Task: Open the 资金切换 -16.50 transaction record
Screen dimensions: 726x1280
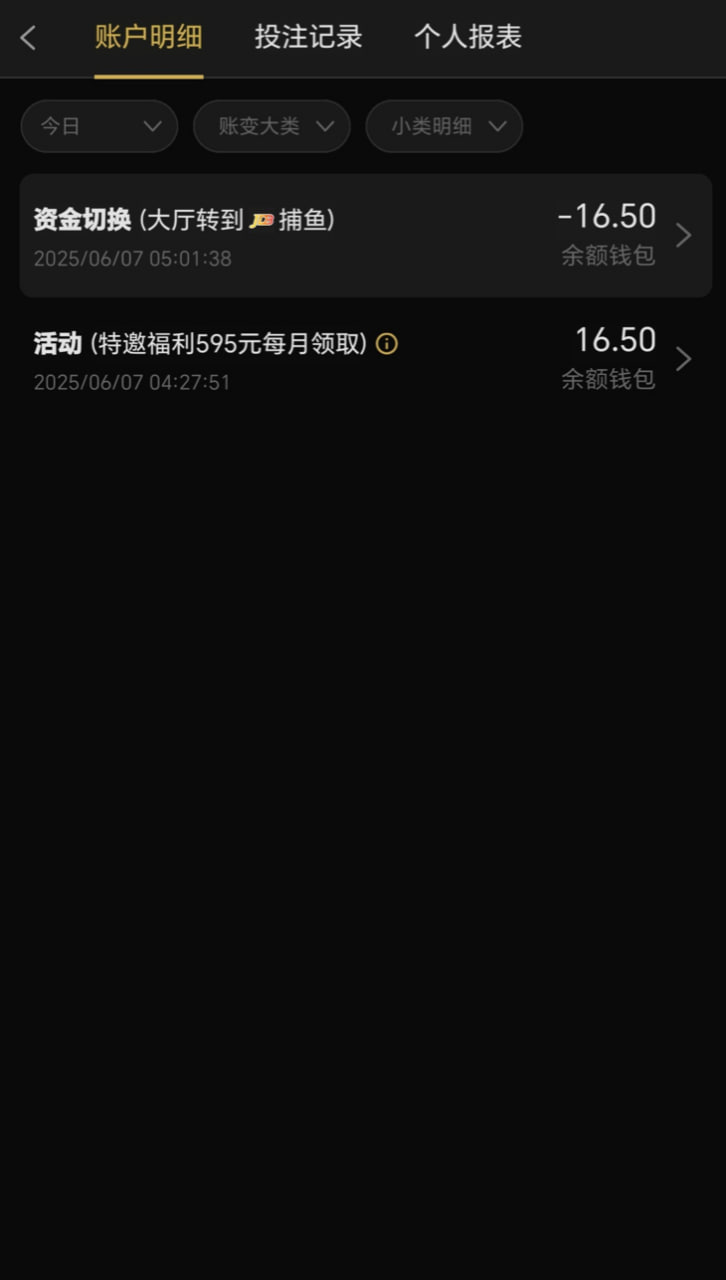Action: click(x=365, y=236)
